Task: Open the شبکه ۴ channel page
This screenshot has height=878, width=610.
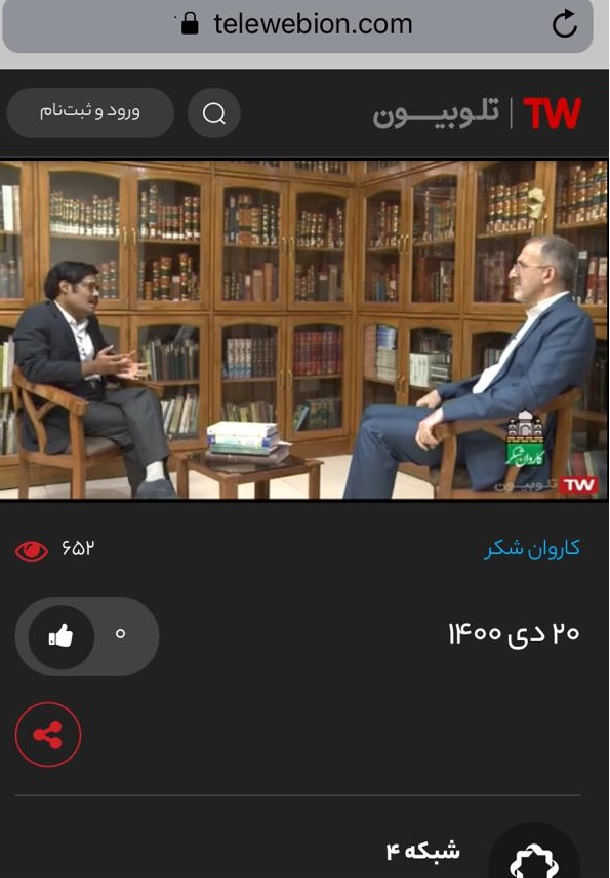Action: tap(424, 851)
